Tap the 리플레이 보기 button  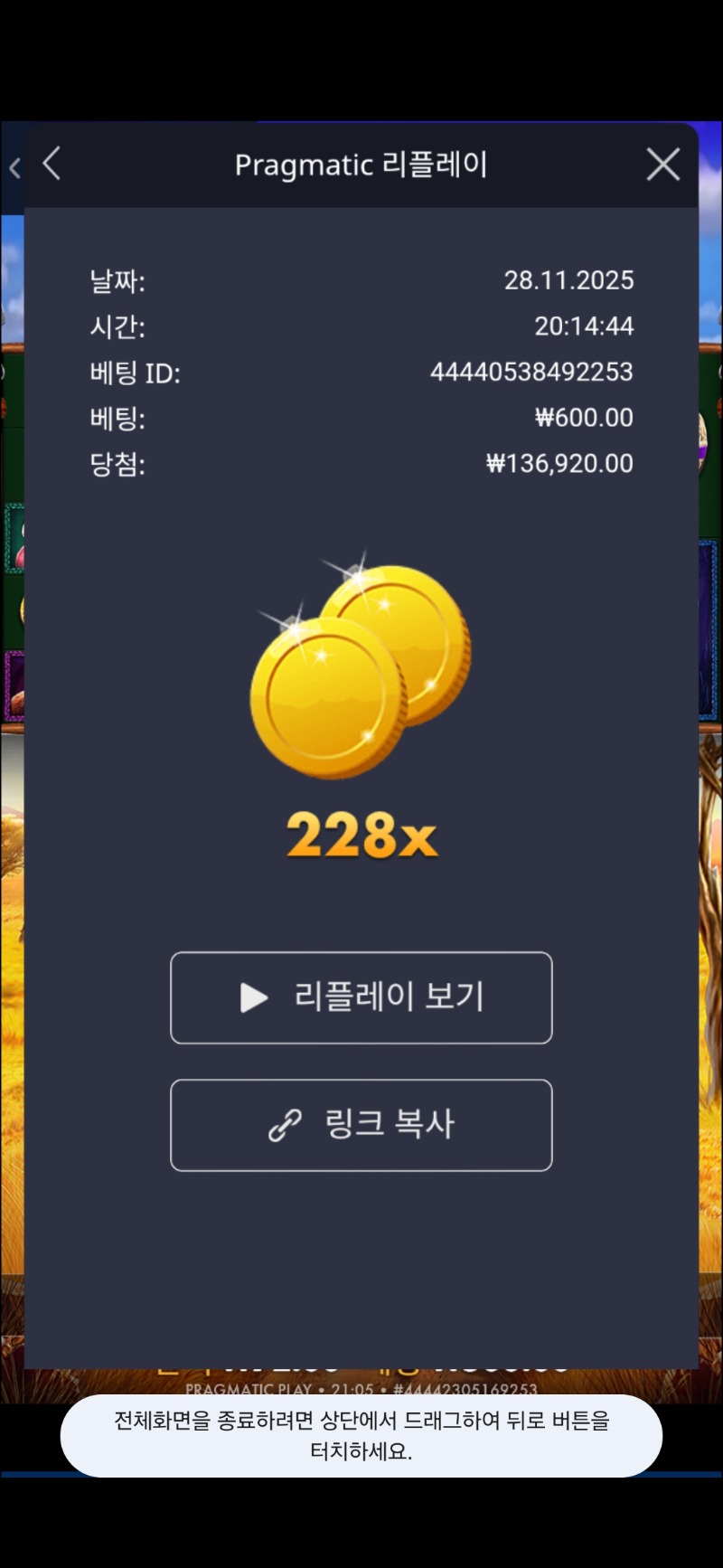361,997
